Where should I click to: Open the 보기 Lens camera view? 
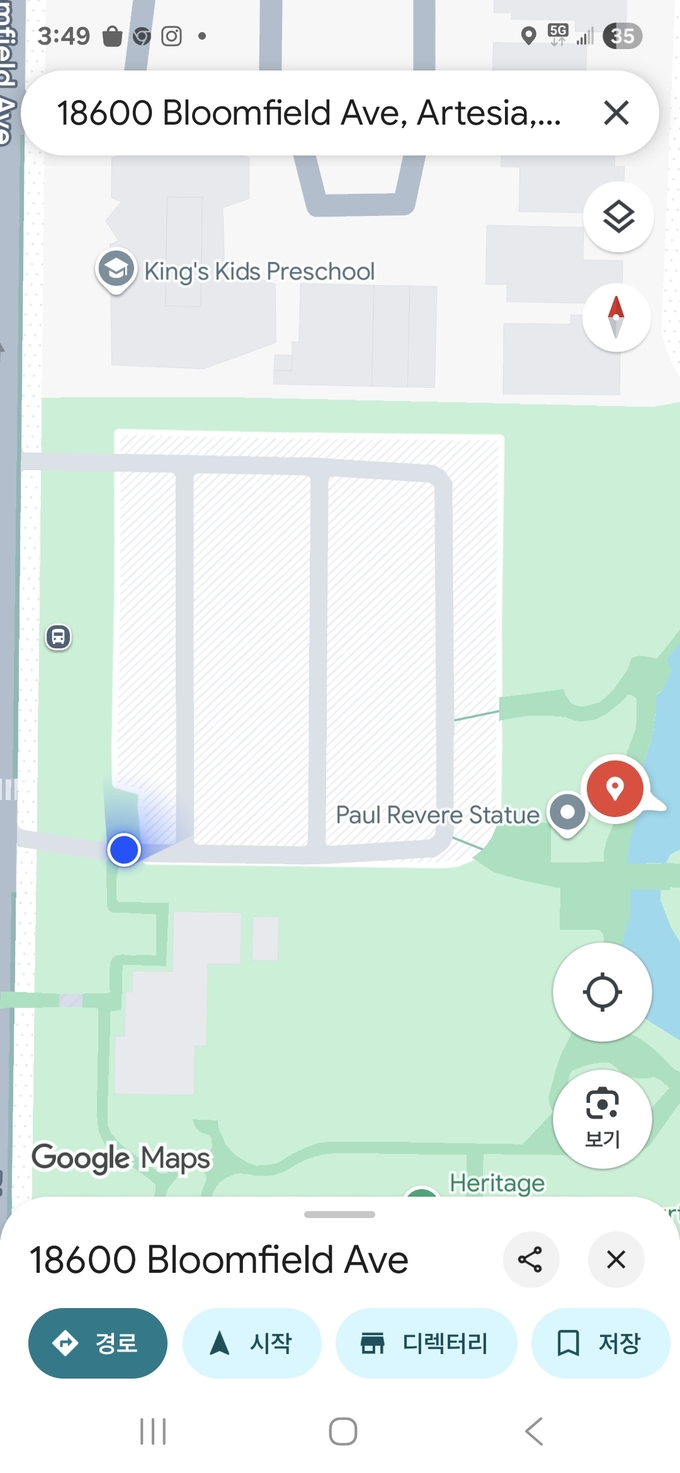pyautogui.click(x=602, y=1118)
